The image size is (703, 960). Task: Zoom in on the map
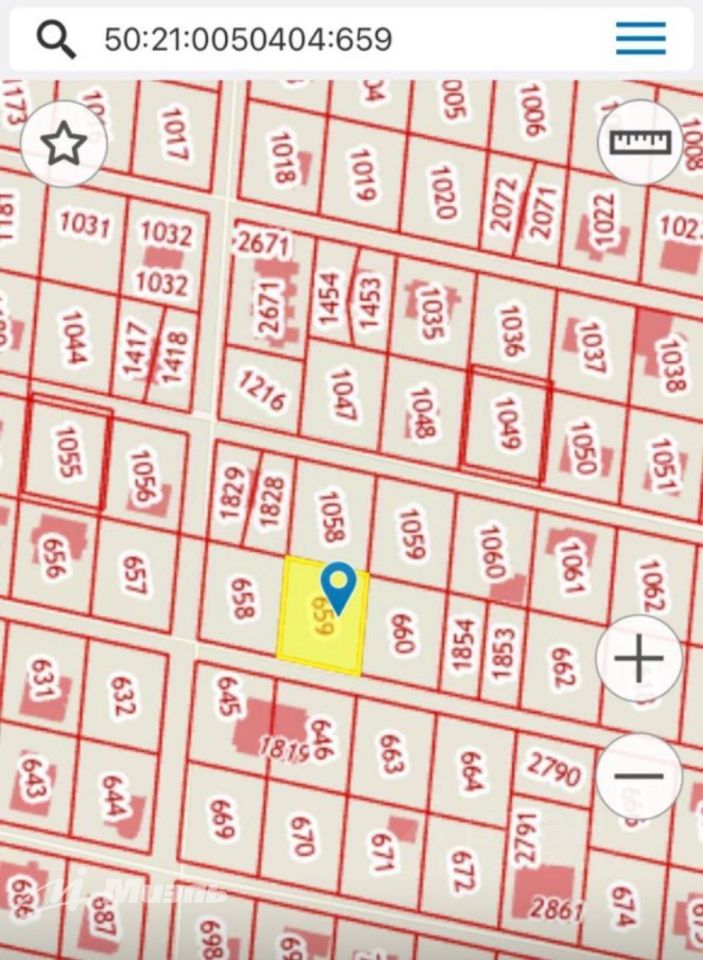(639, 659)
